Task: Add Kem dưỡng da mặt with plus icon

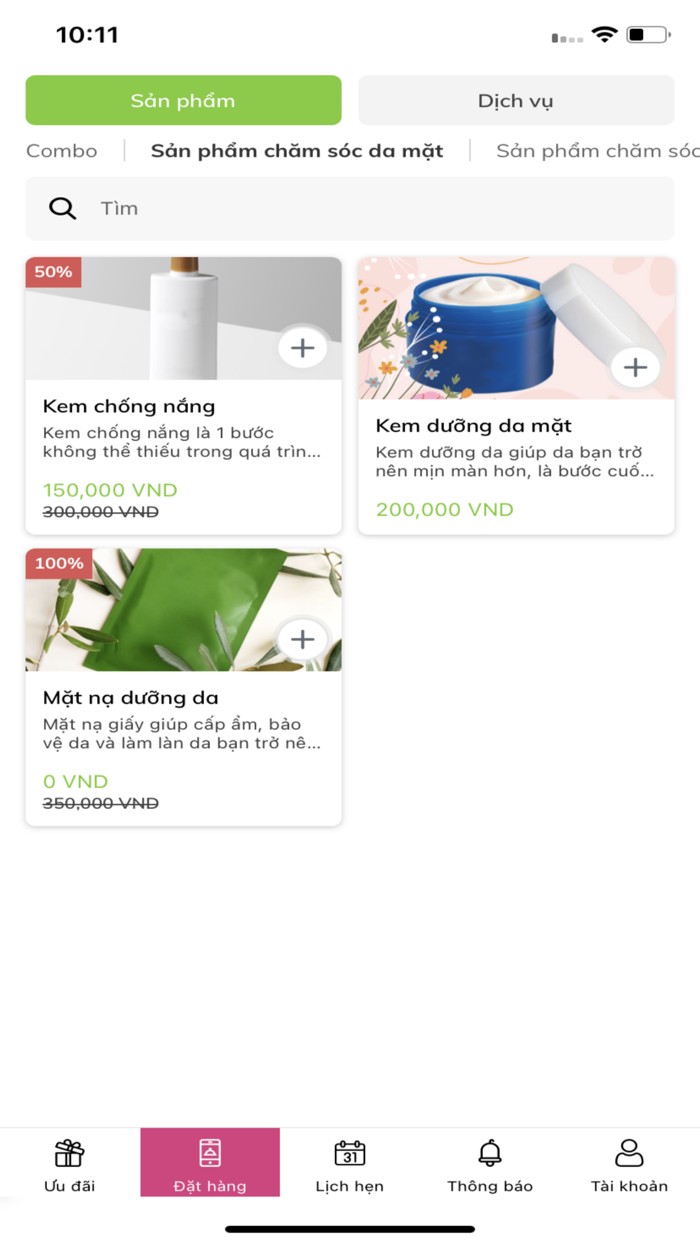Action: [635, 367]
